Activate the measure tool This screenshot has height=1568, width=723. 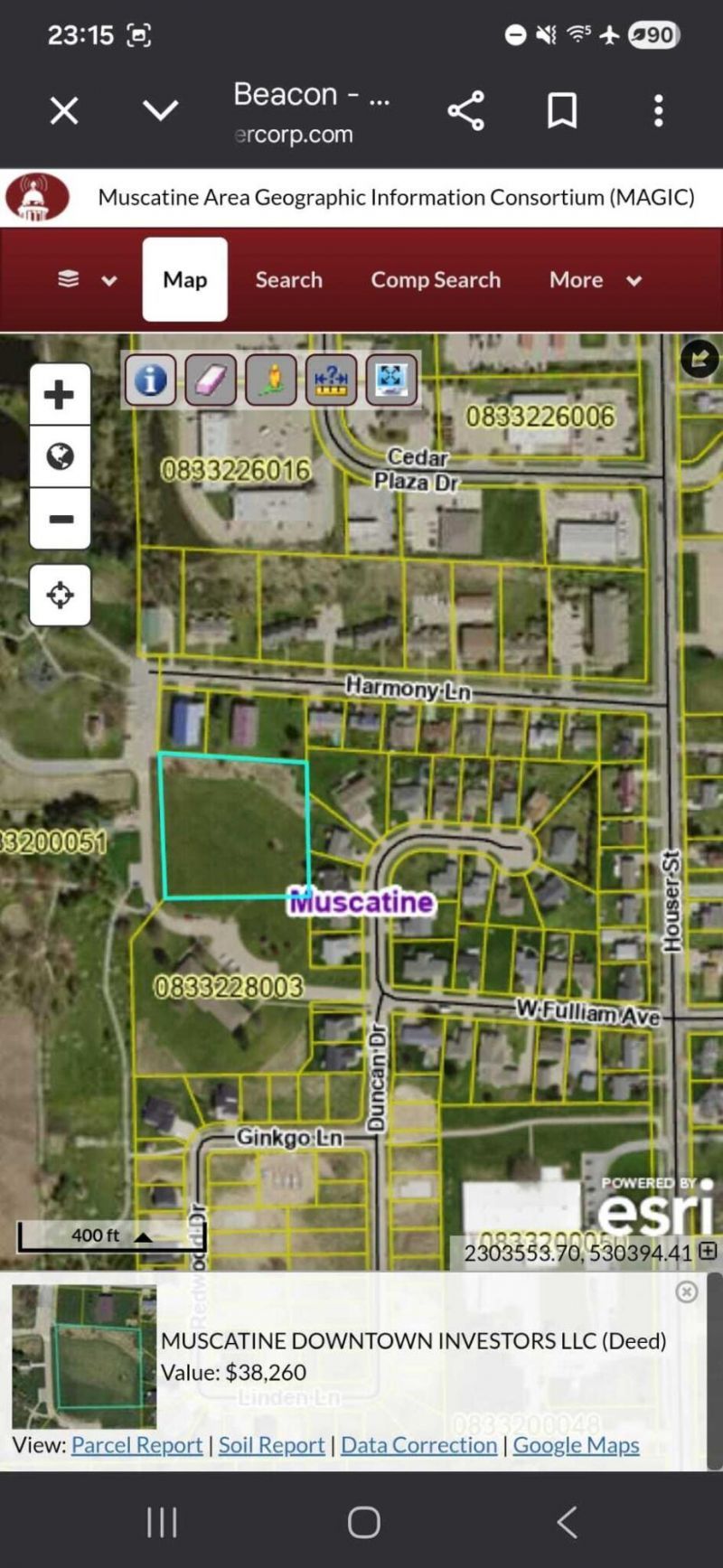point(332,380)
